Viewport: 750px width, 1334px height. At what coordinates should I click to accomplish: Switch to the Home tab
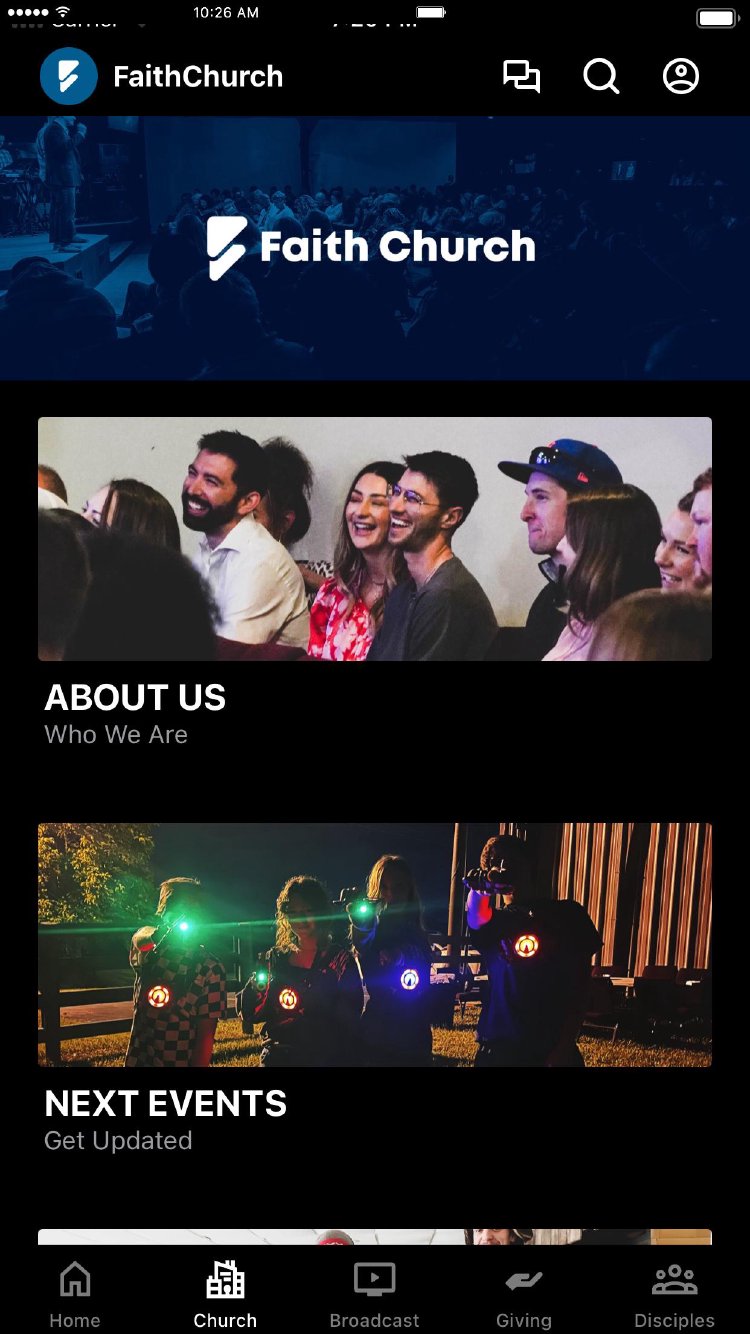tap(75, 1293)
